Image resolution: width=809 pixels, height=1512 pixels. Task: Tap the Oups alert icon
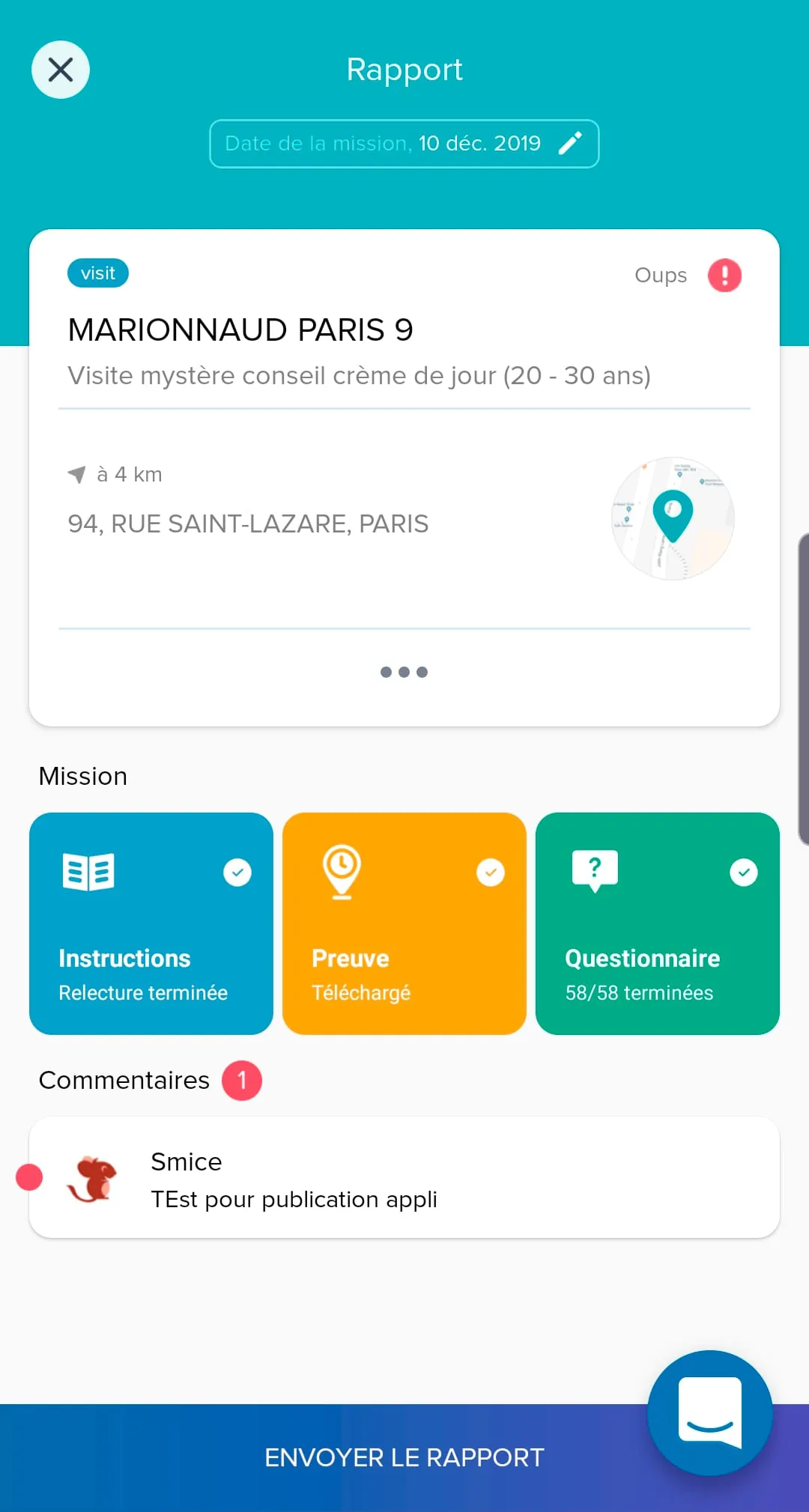click(x=724, y=275)
